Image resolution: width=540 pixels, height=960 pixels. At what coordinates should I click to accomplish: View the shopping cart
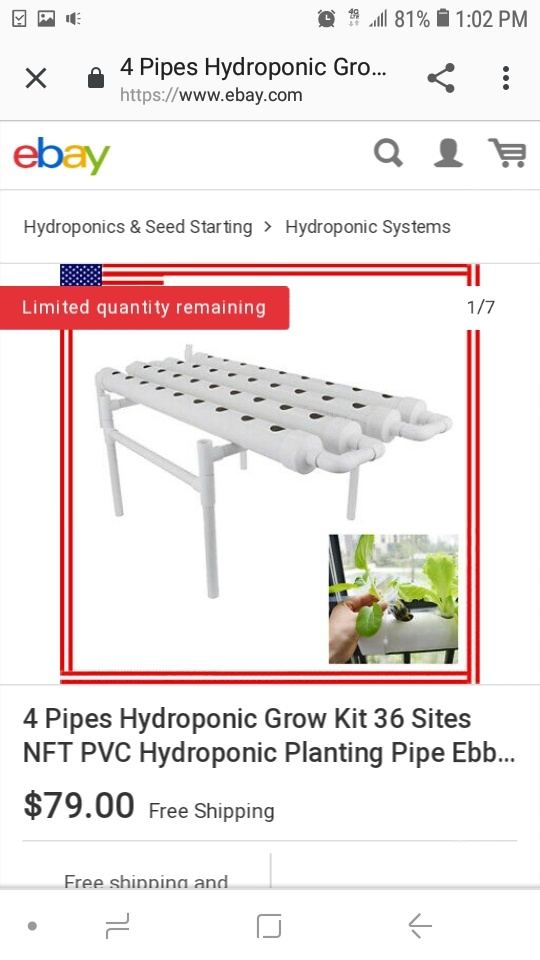coord(508,152)
